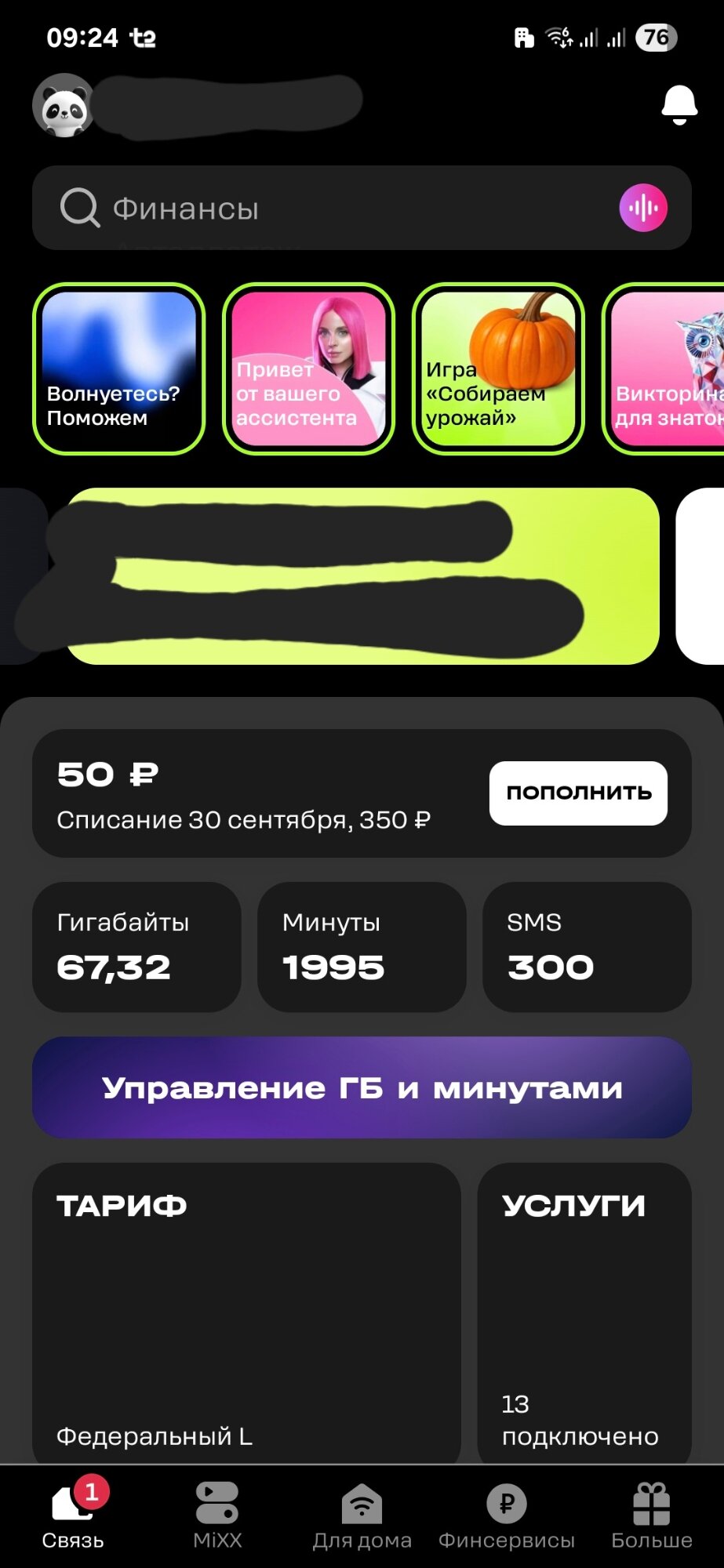
Task: Open the Минуты 1995 card
Action: pos(362,946)
